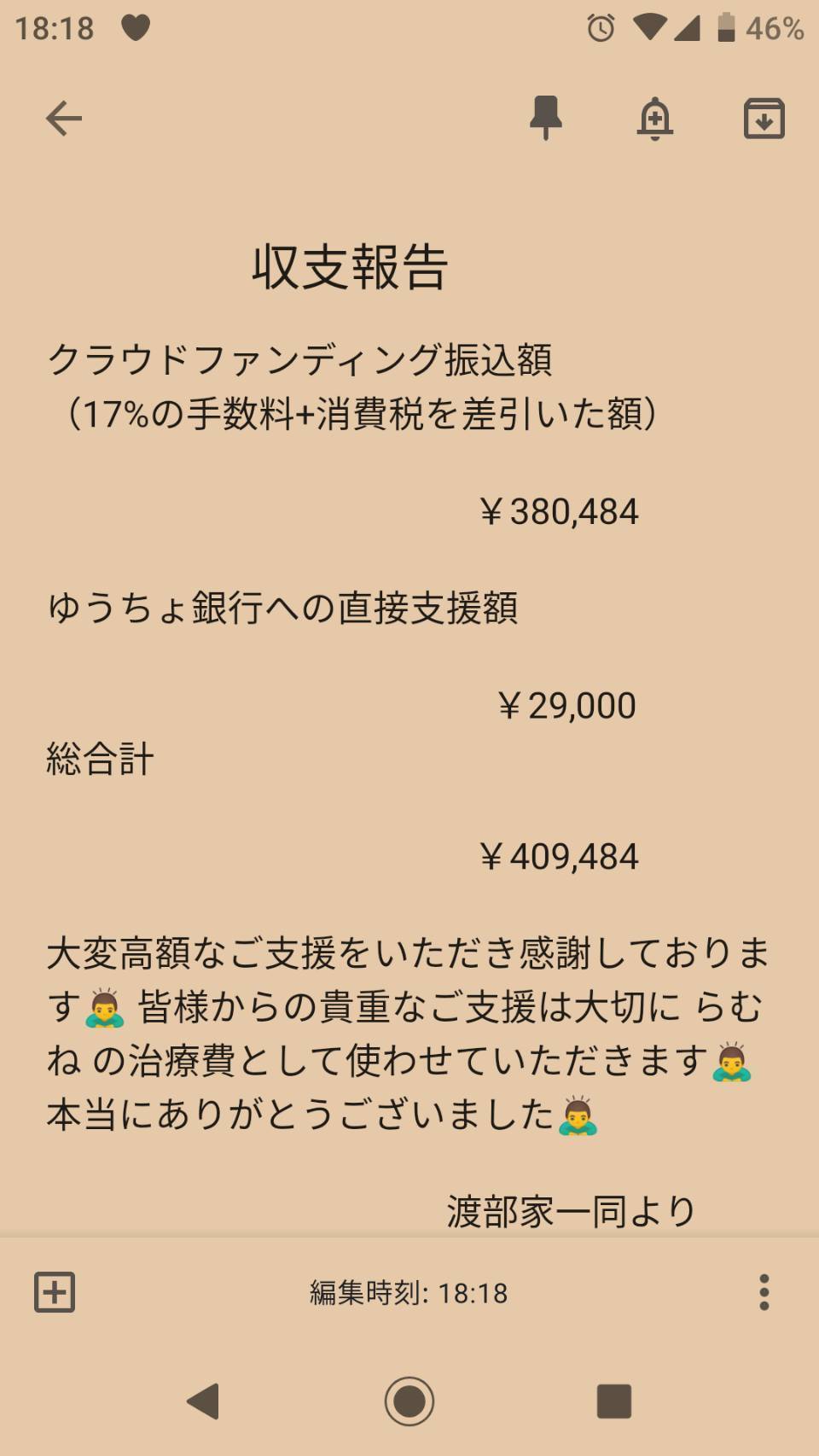The width and height of the screenshot is (819, 1456).
Task: Add a reminder to this note
Action: click(x=655, y=118)
